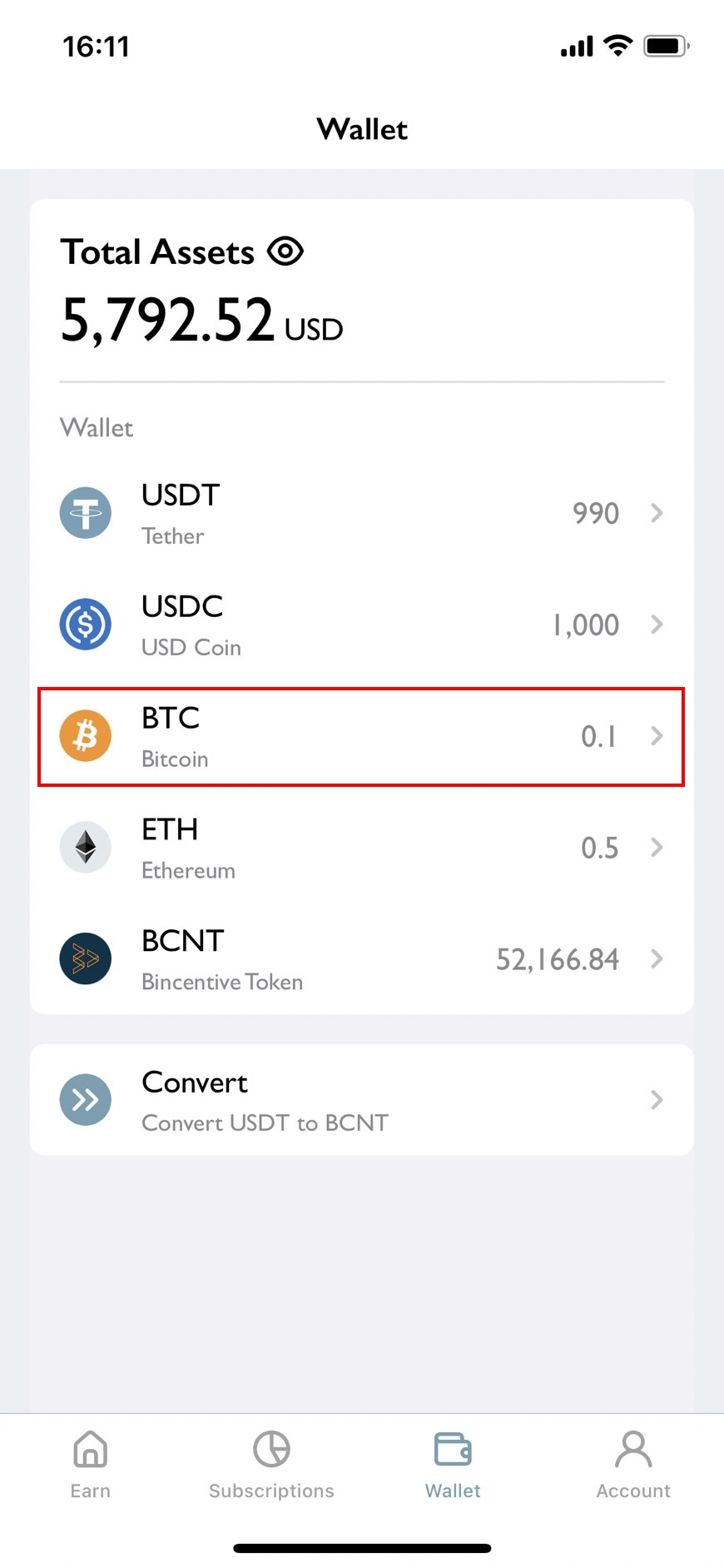Go to the Subscriptions tab
Screen dimensions: 724x1568
(271, 1465)
